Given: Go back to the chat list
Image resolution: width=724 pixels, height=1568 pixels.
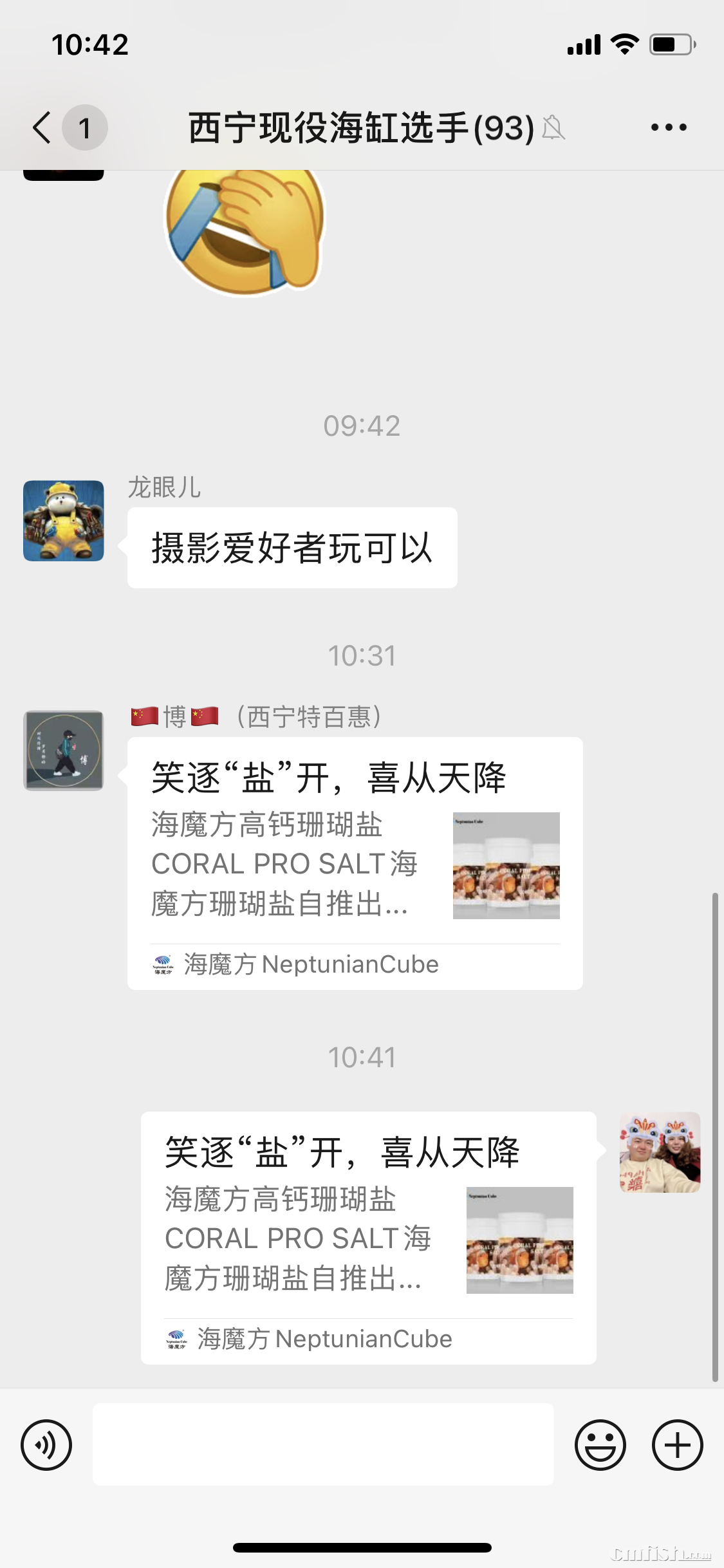Looking at the screenshot, I should coord(42,127).
